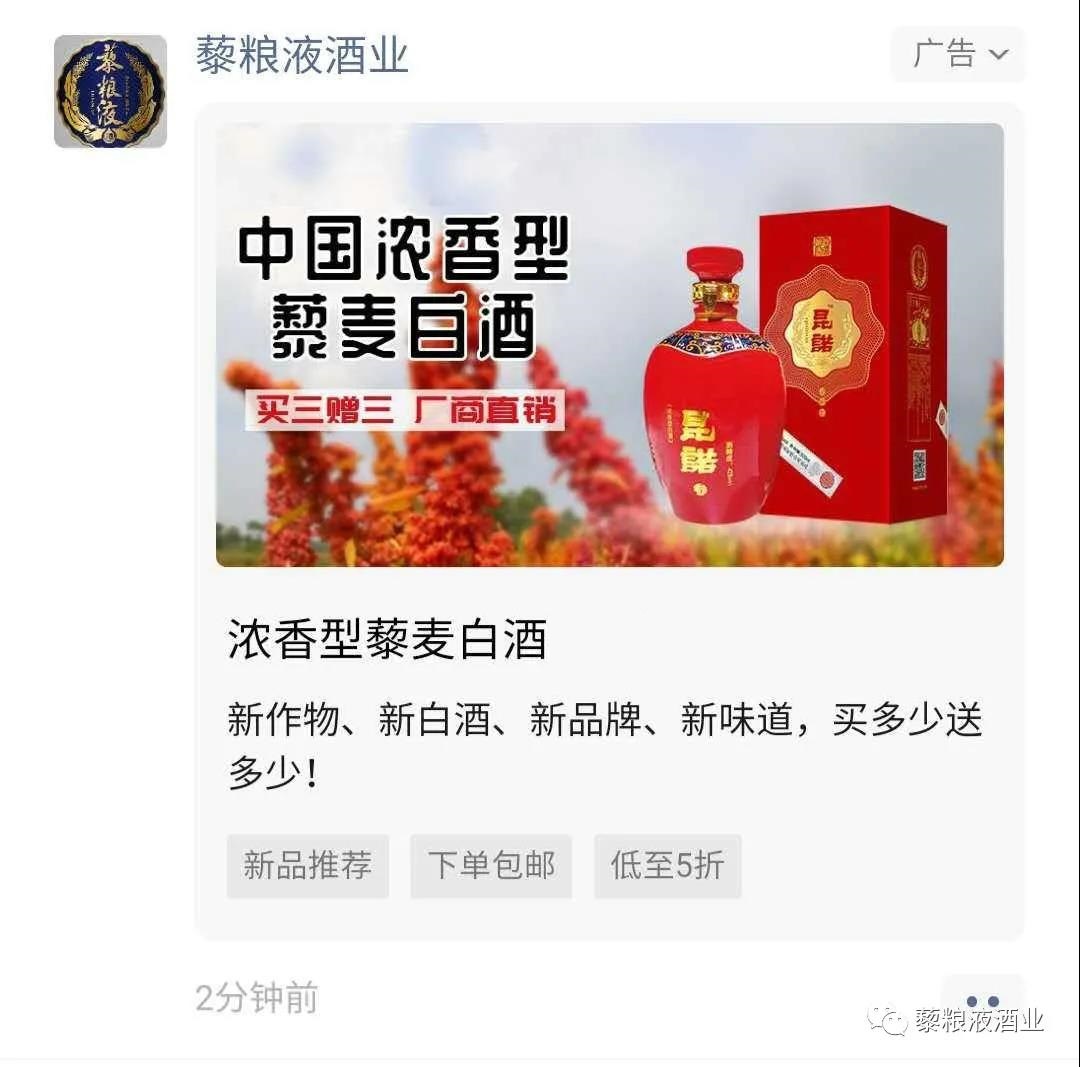Select the 下单包邮 tag
Screen dimensions: 1080x1067
coord(491,865)
